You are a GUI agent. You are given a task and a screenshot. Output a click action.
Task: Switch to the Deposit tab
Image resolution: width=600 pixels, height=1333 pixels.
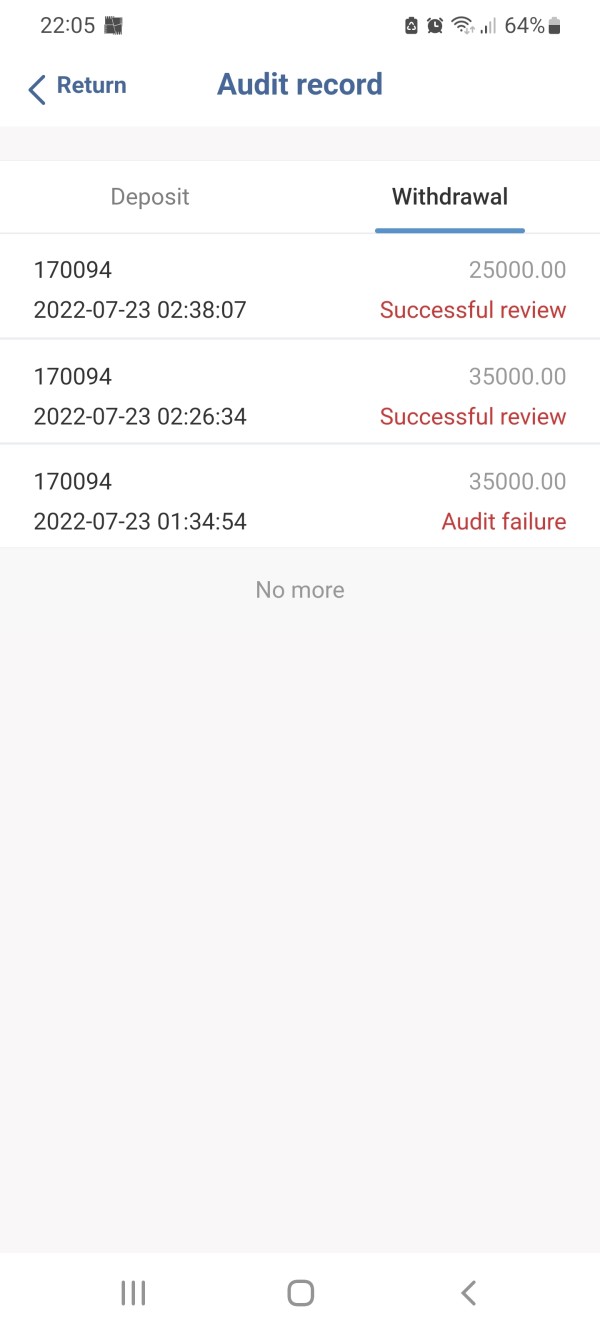coord(150,197)
